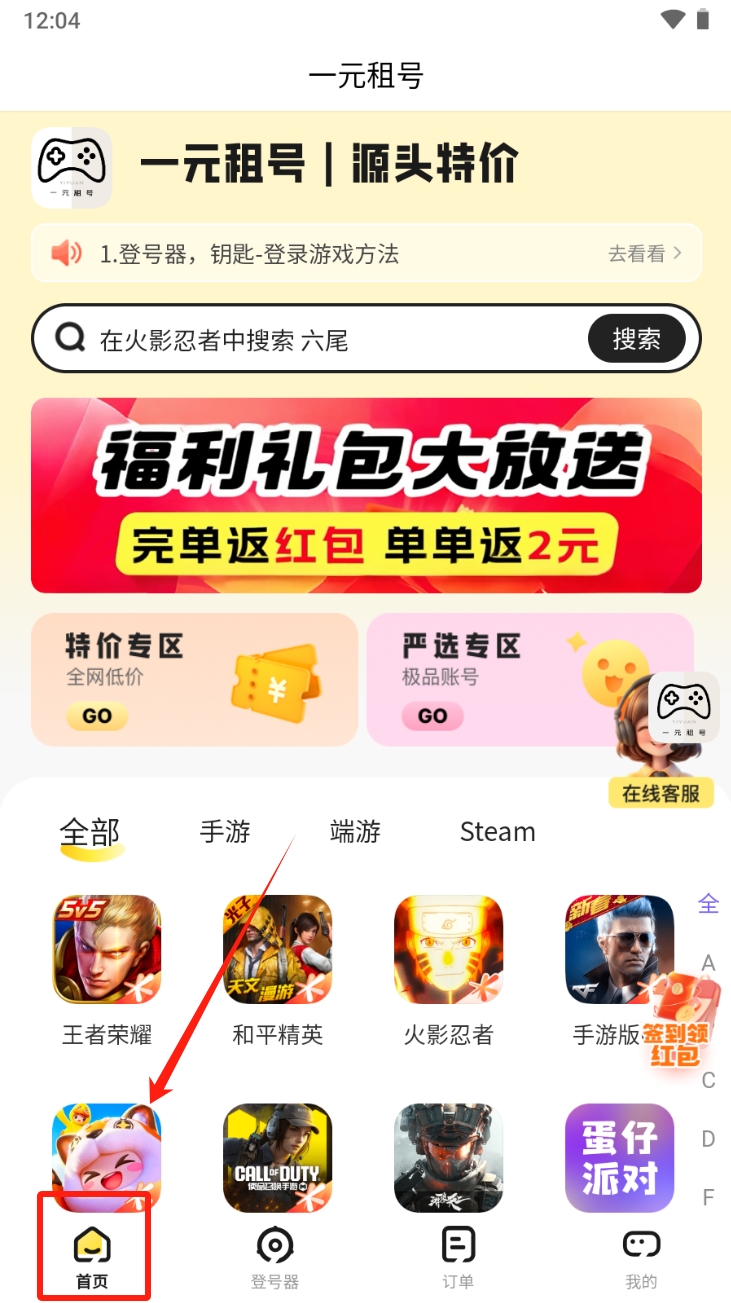Go to the 我的 tab

pos(641,1258)
